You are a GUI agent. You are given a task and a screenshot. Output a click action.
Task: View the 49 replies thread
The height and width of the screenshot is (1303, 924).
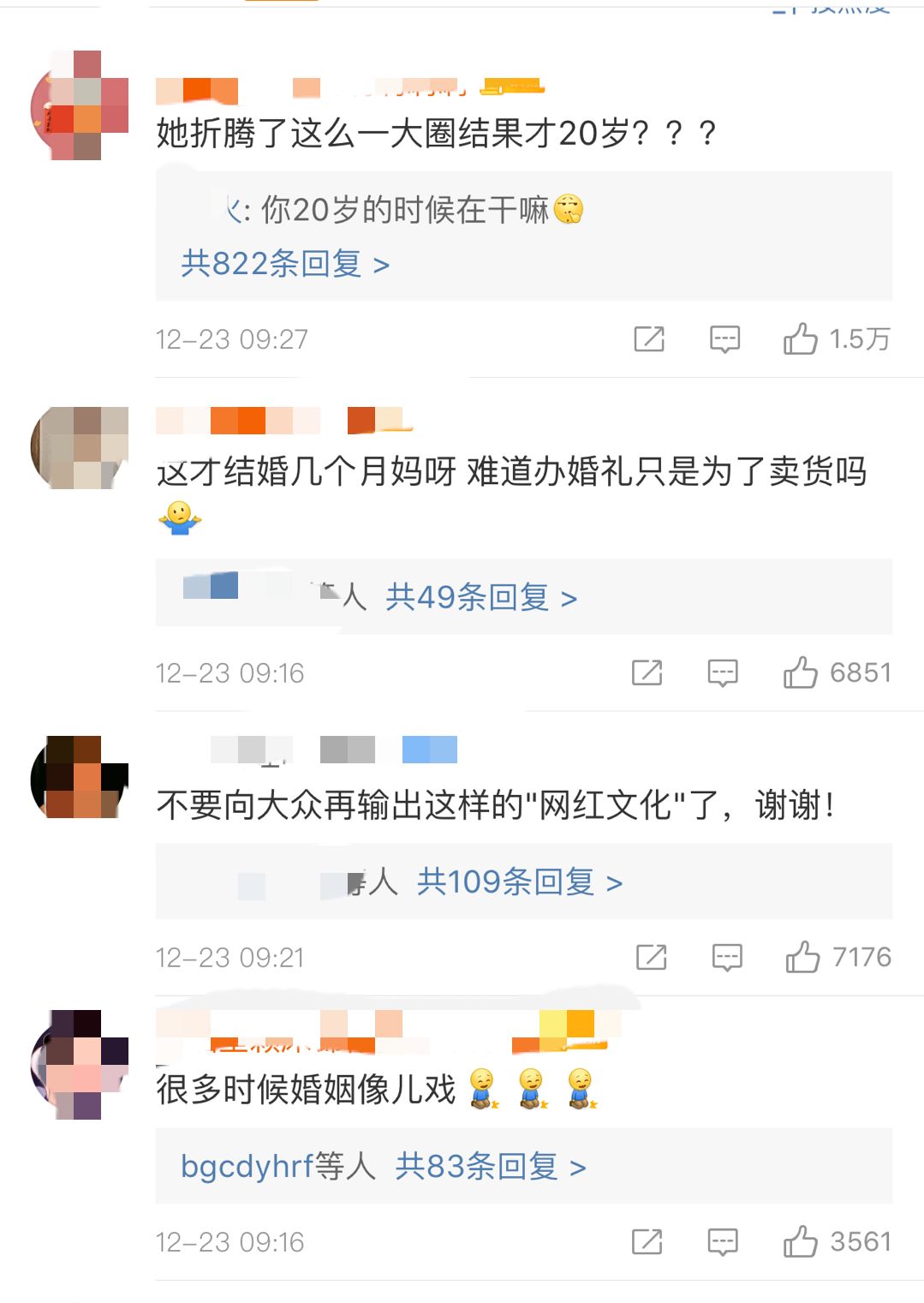(480, 597)
